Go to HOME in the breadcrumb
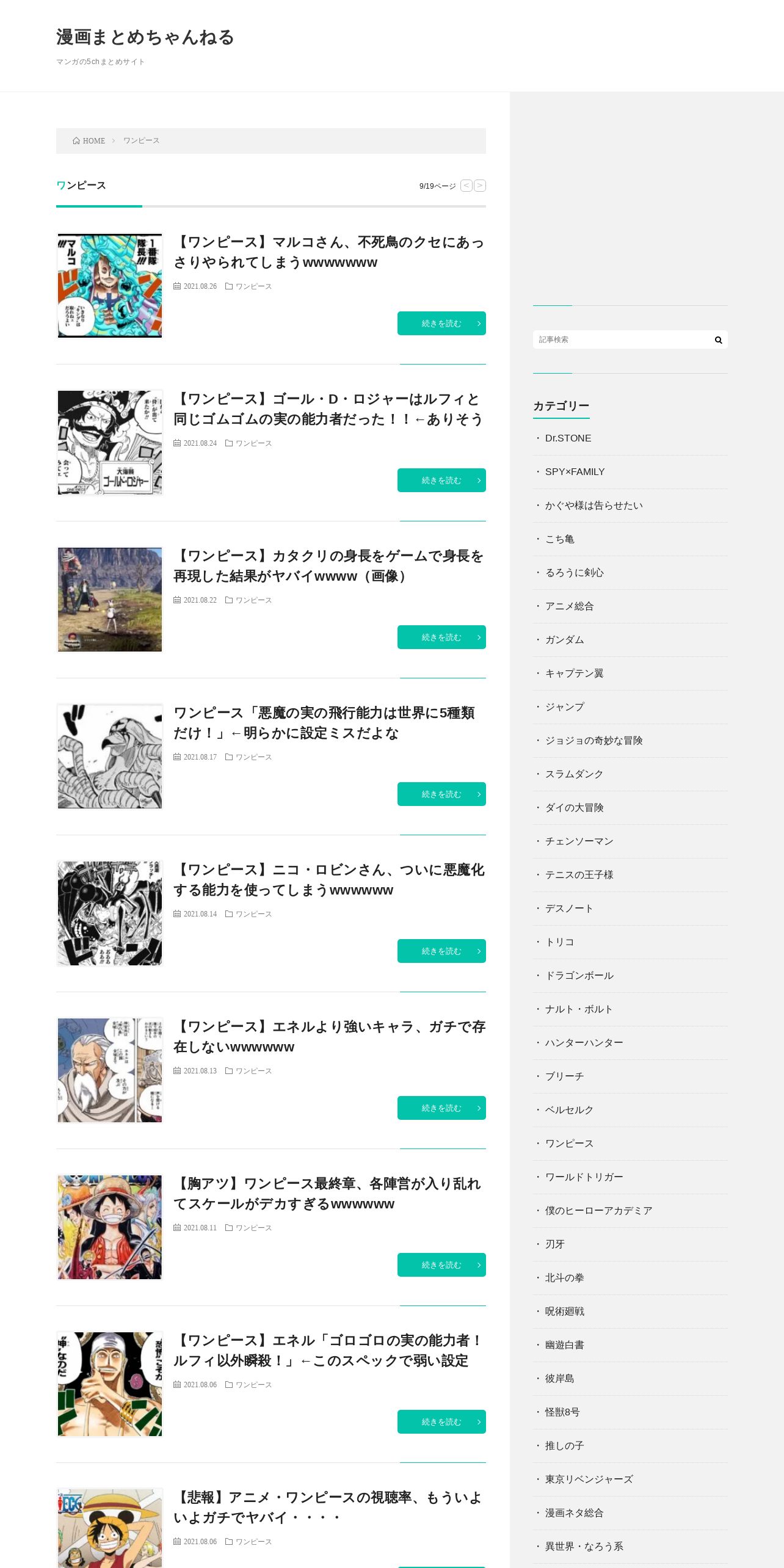This screenshot has width=784, height=1568. click(x=89, y=141)
